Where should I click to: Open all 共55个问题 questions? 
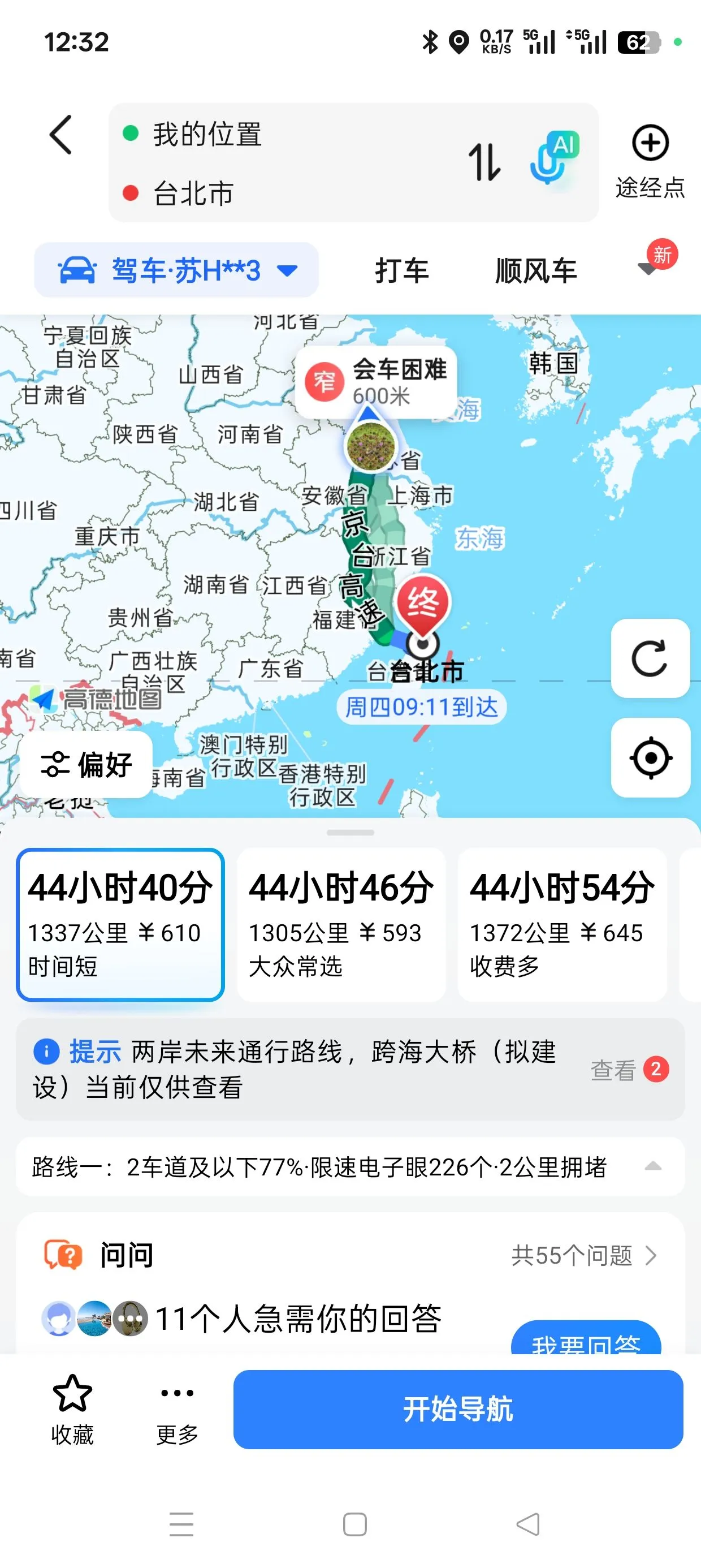pos(583,1255)
